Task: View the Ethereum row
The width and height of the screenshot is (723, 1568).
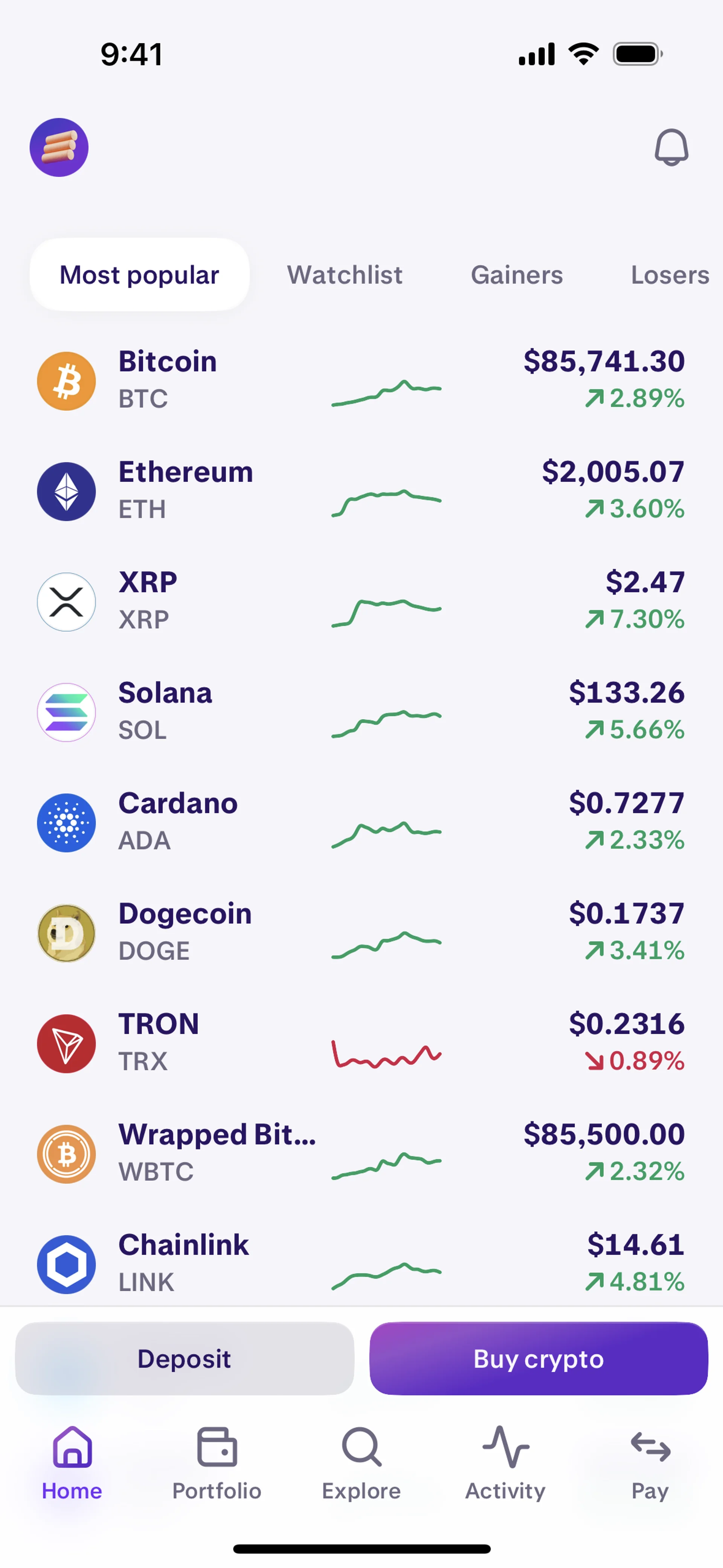Action: (361, 491)
